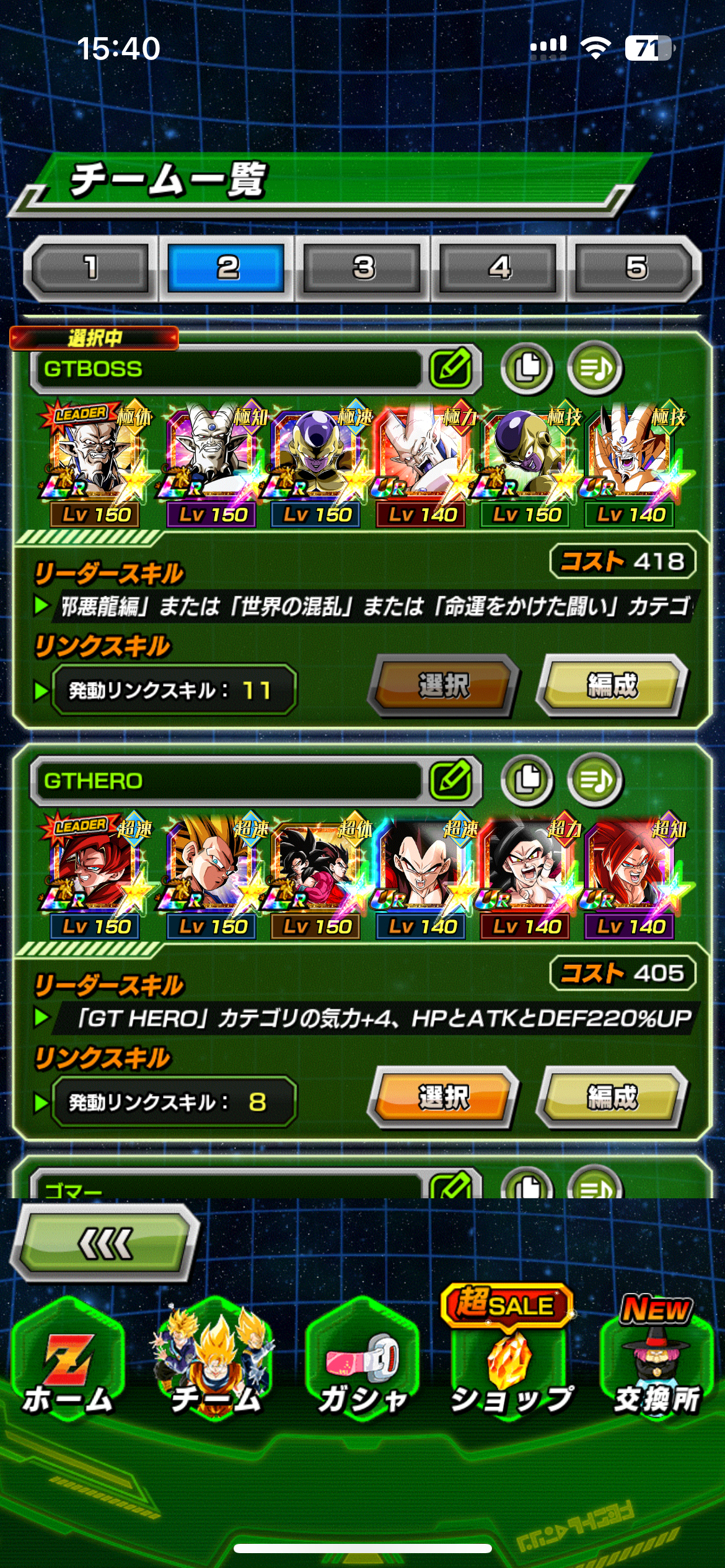
Task: Switch to team page 4
Action: (499, 268)
